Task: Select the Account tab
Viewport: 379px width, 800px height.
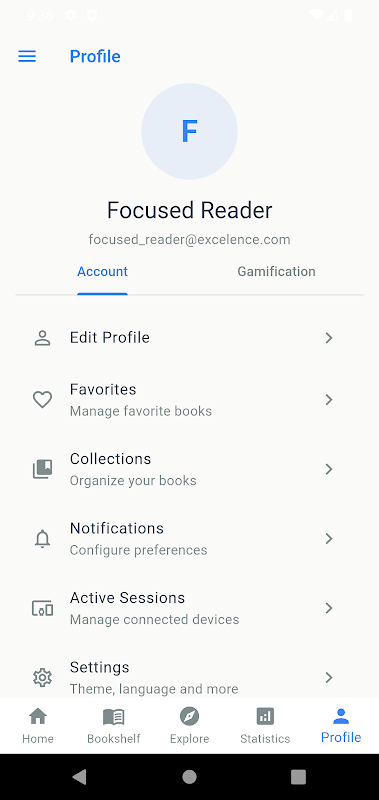Action: coord(103,271)
